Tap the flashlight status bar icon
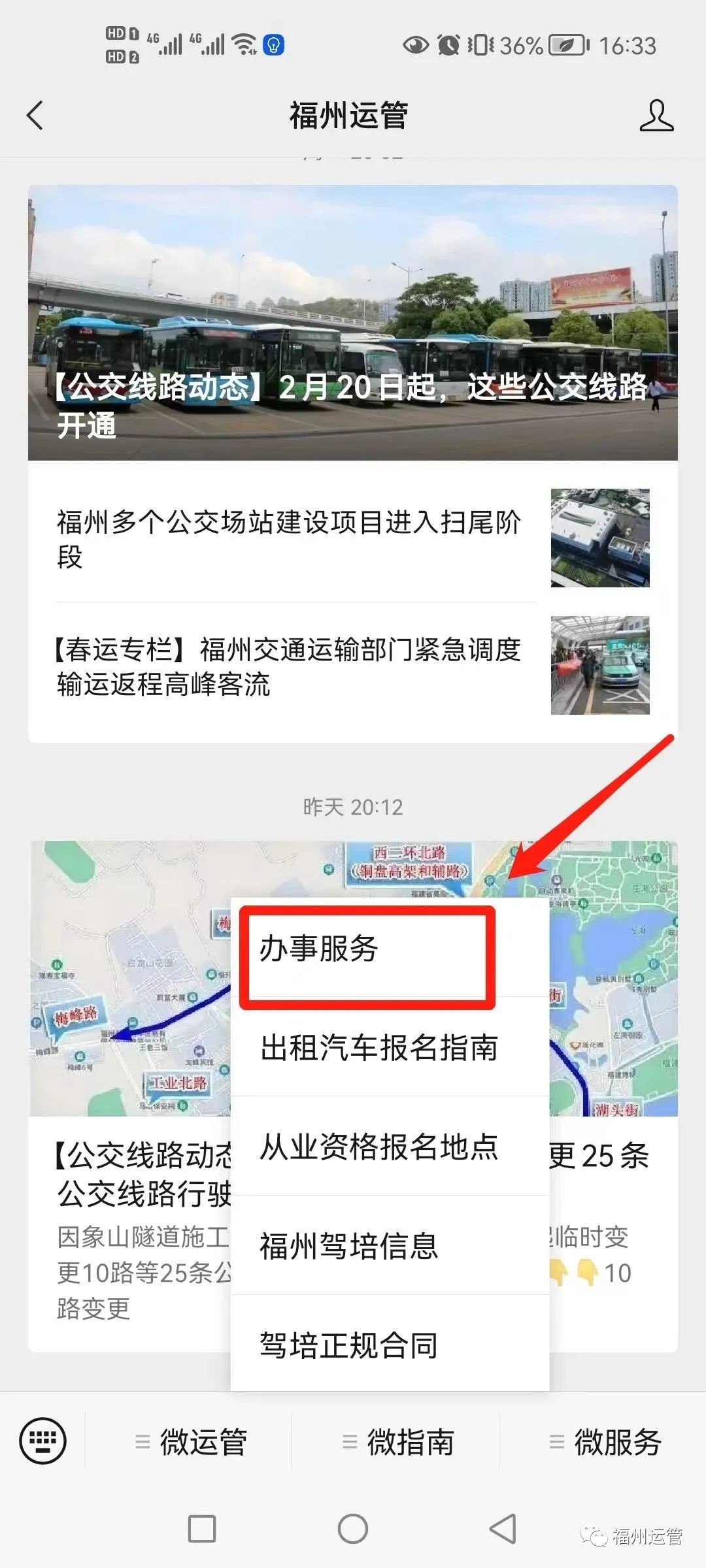This screenshot has width=706, height=1568. click(x=274, y=44)
